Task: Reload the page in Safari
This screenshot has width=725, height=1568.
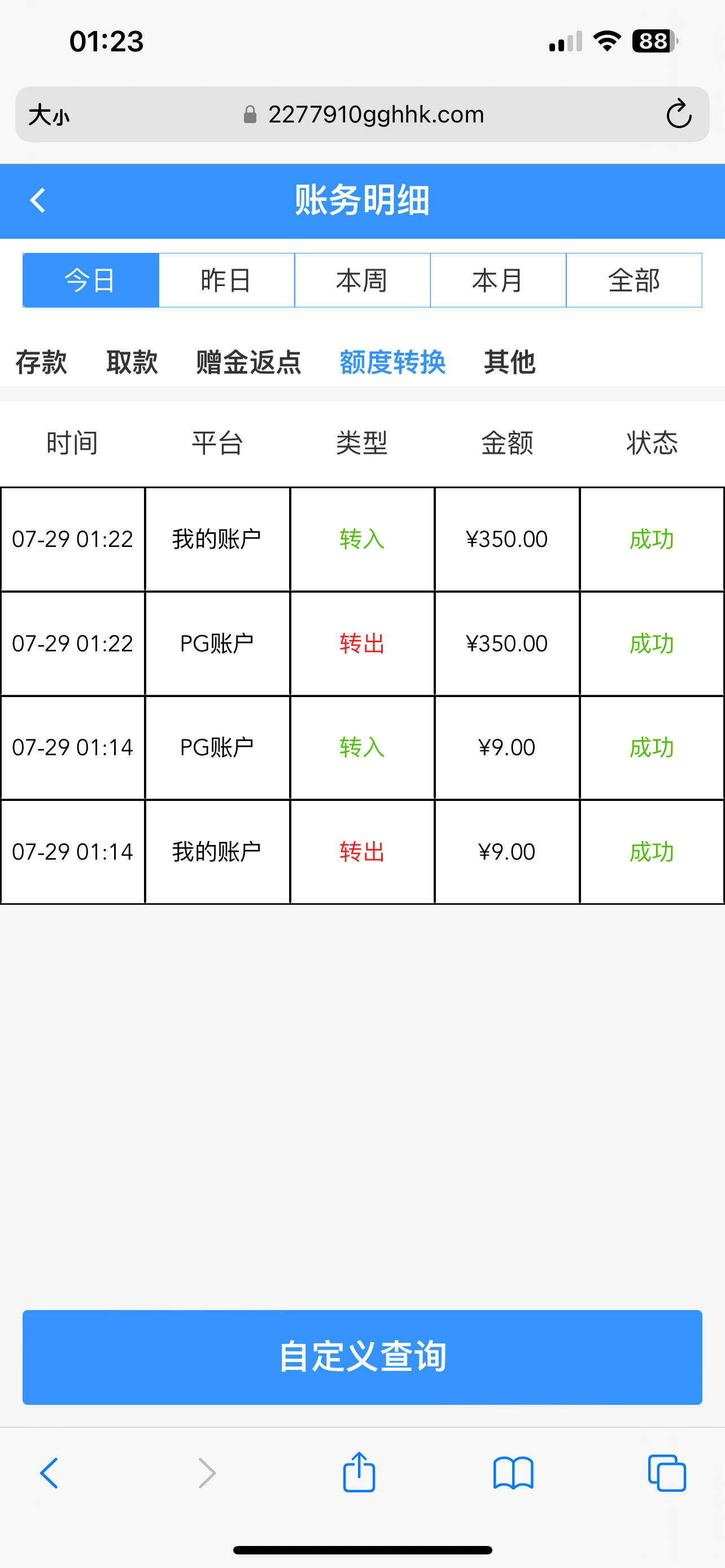Action: (x=678, y=115)
